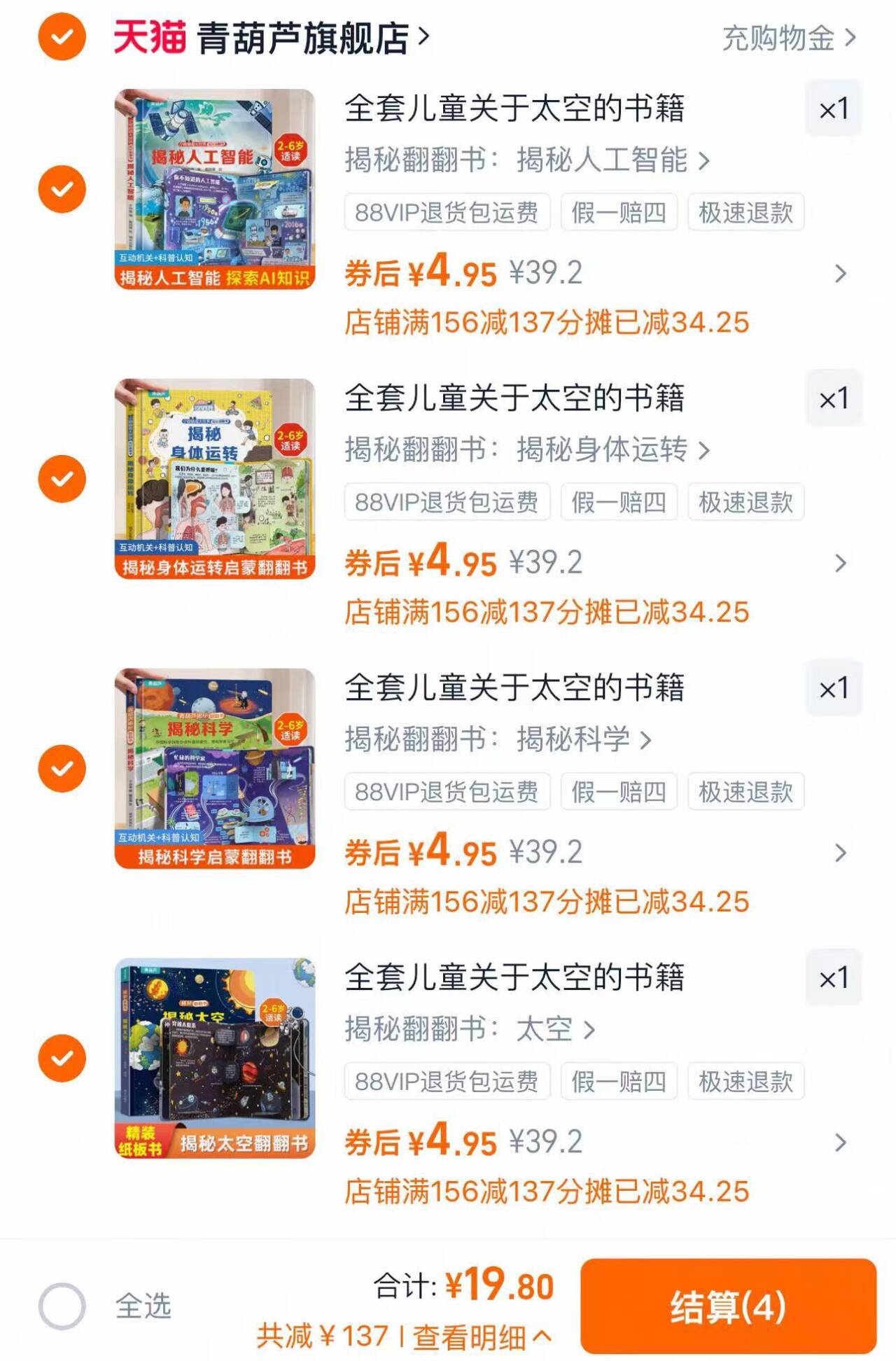Viewport: 896px width, 1361px height.
Task: Uncheck the 青葫芦旗舰店 store checkbox
Action: [x=62, y=36]
